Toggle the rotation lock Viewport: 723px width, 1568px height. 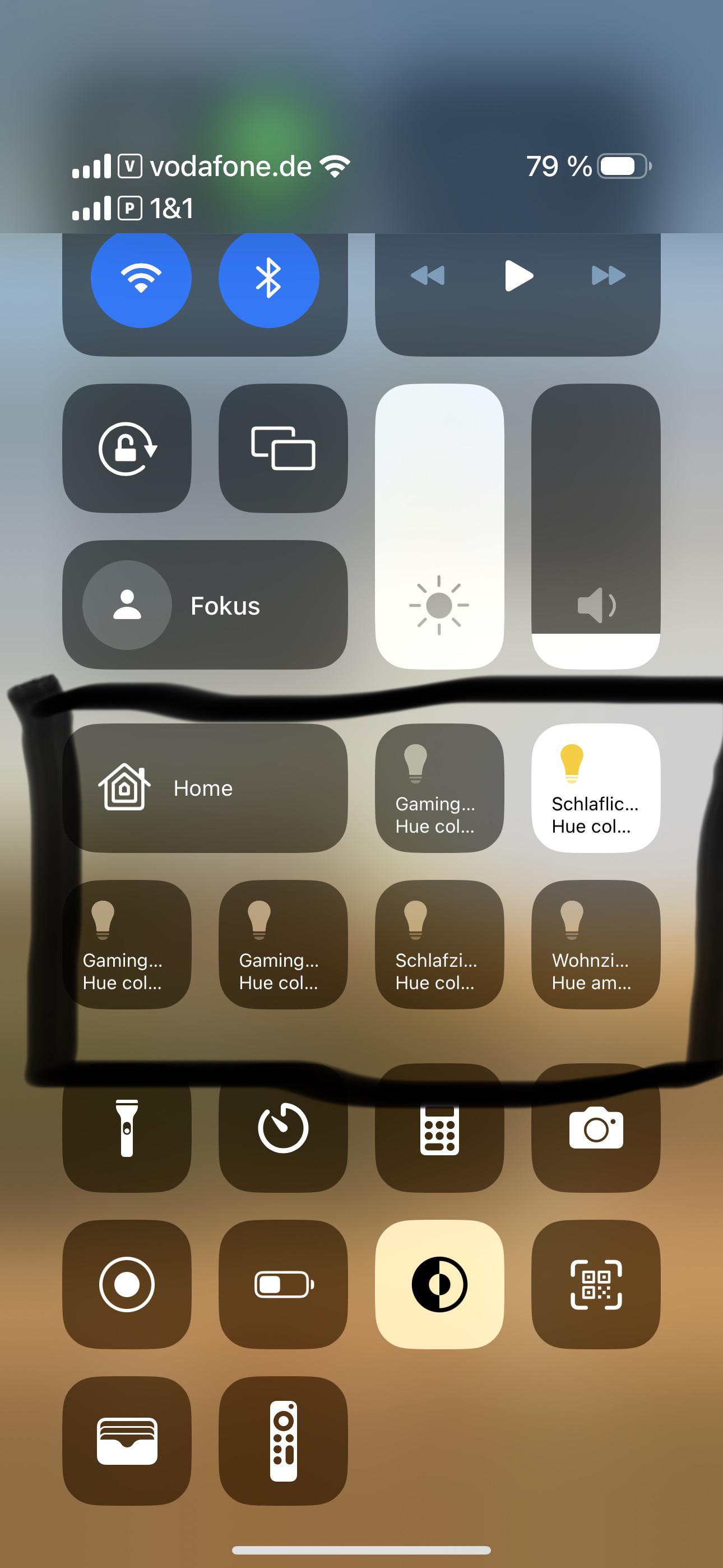coord(127,448)
